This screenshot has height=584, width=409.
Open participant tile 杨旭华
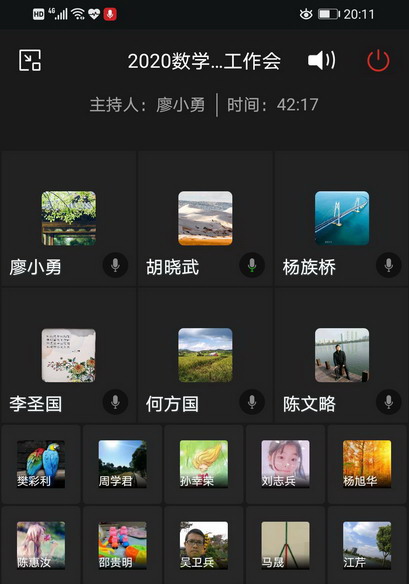(367, 464)
